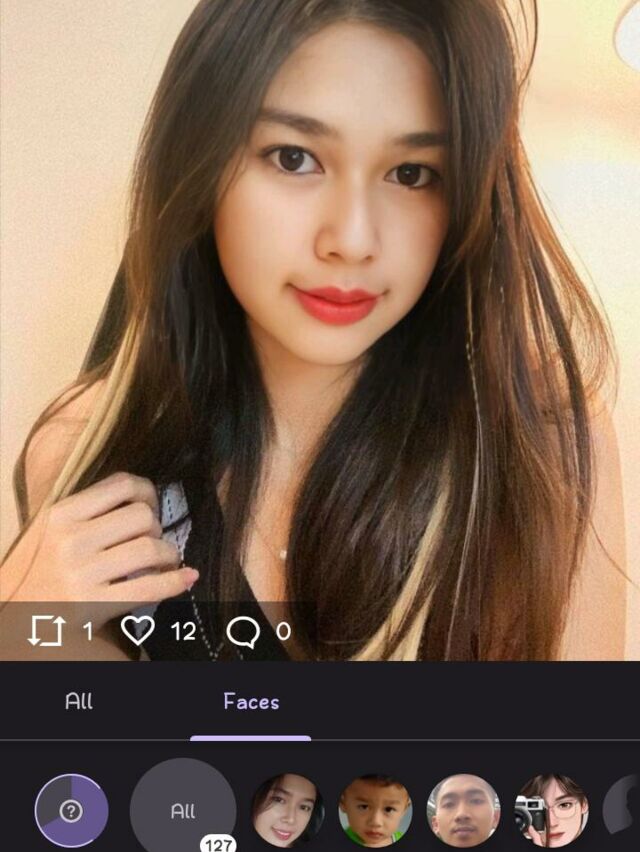Select the long-haired woman face thumbnail
Viewport: 640px width, 852px height.
(x=287, y=810)
